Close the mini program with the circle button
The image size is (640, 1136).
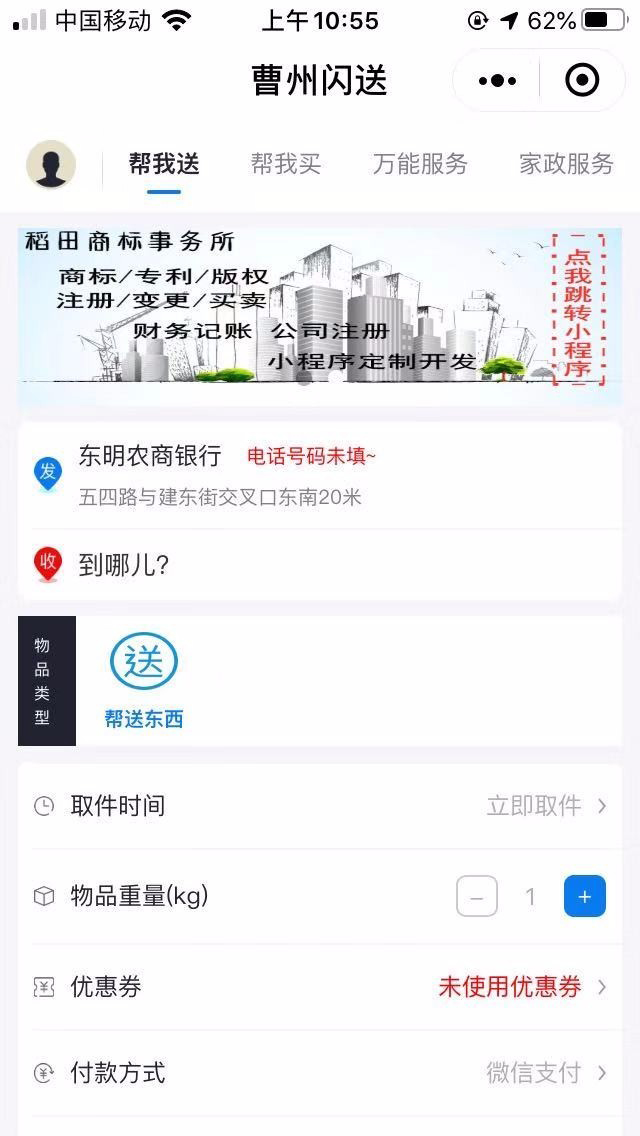tap(582, 80)
